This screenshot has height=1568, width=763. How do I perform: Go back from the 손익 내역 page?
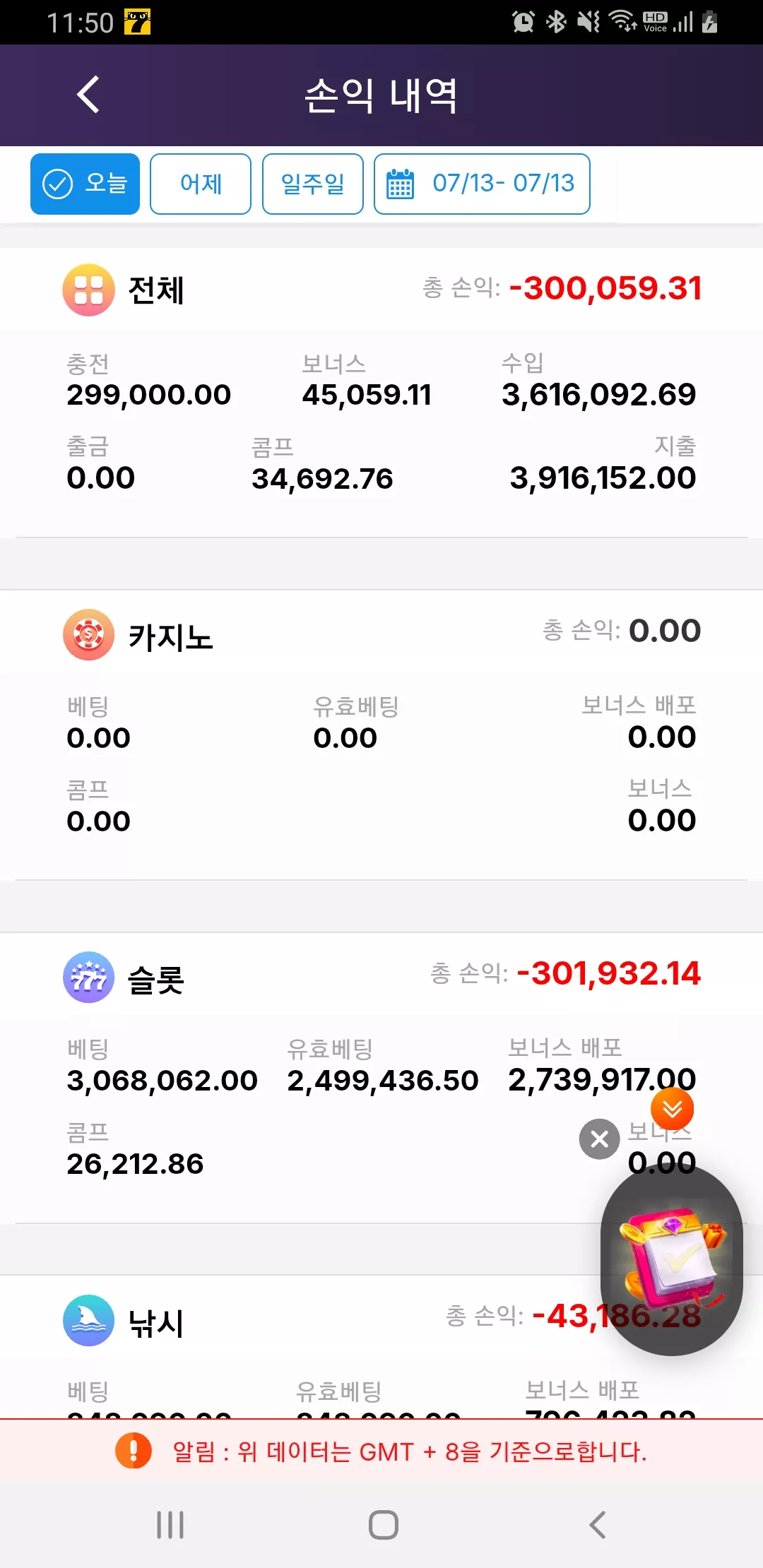tap(88, 95)
